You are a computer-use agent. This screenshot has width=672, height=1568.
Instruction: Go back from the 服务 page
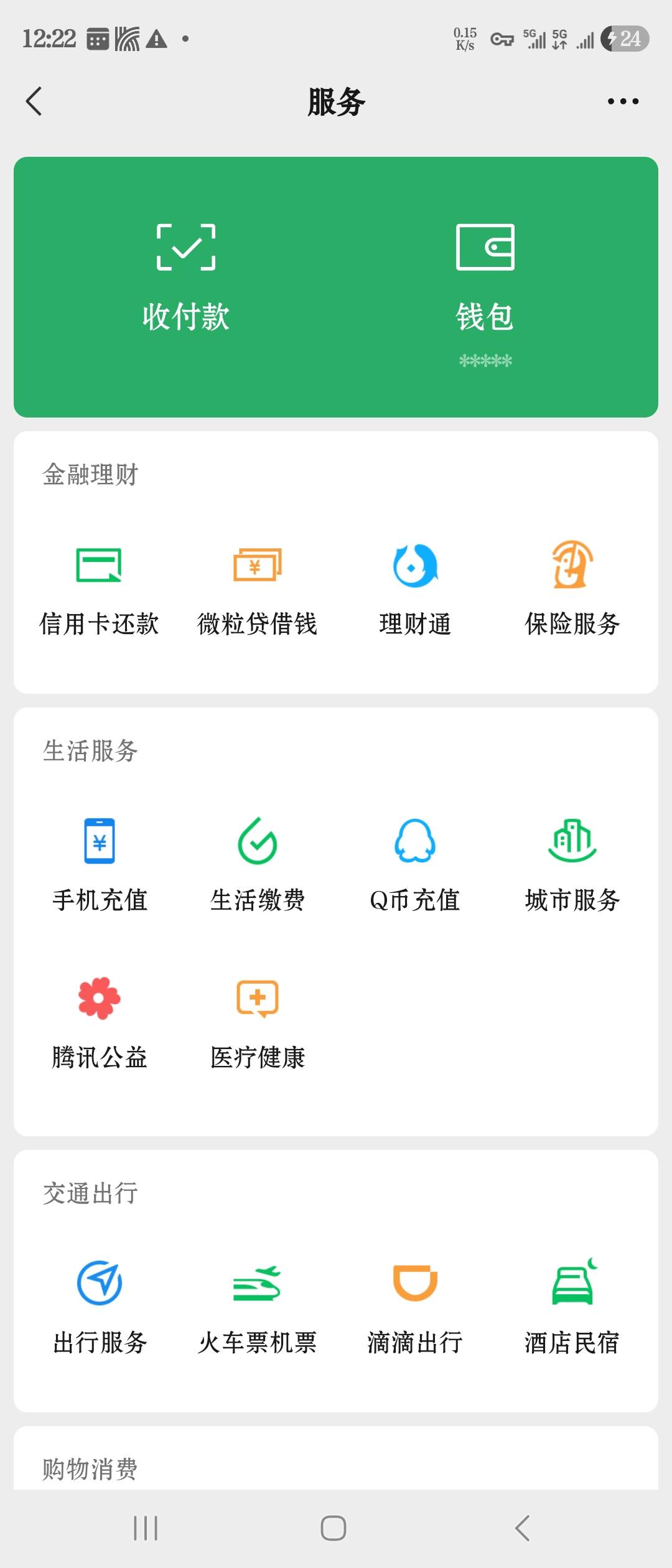pyautogui.click(x=34, y=101)
